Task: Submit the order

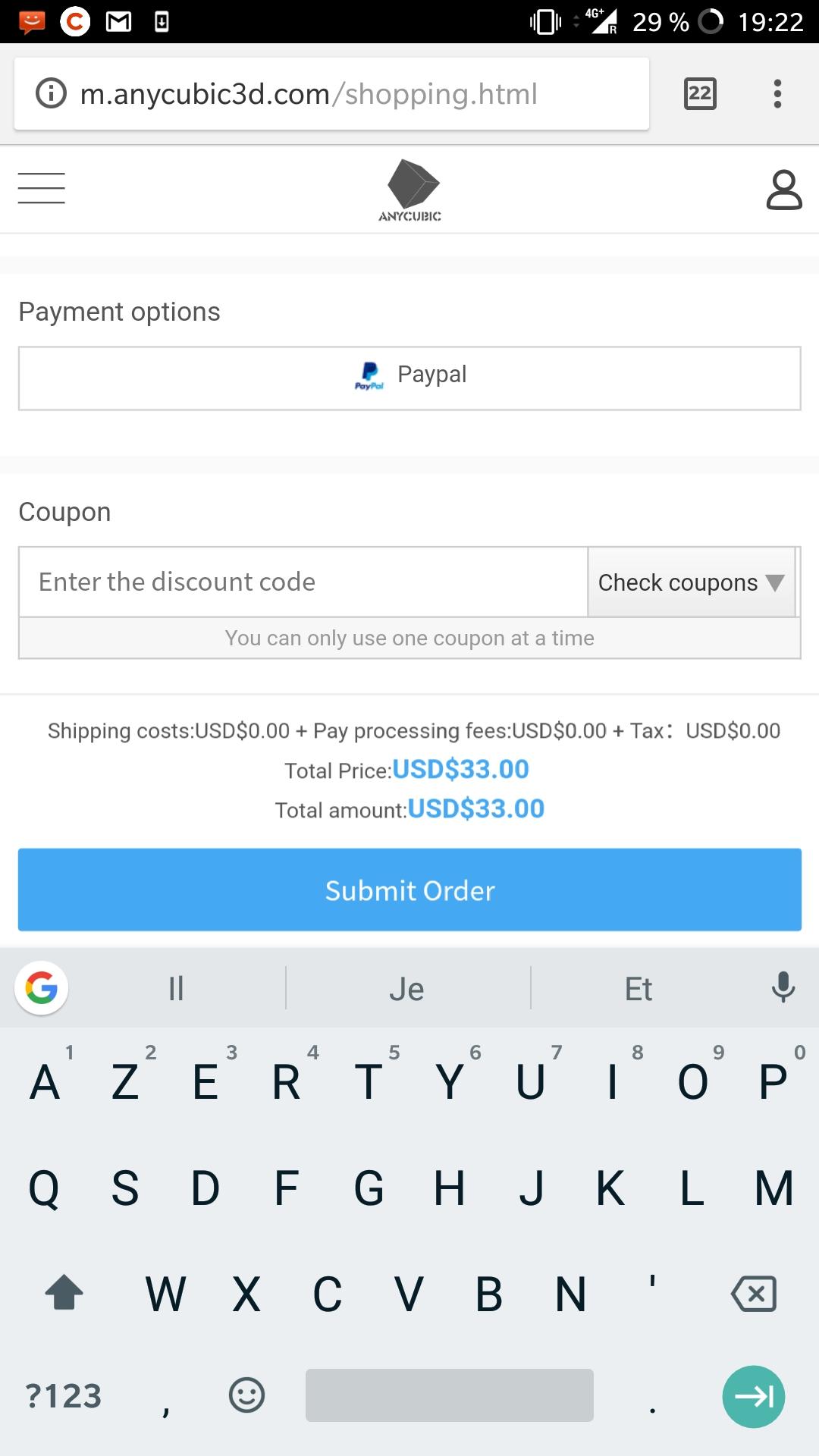Action: 409,890
